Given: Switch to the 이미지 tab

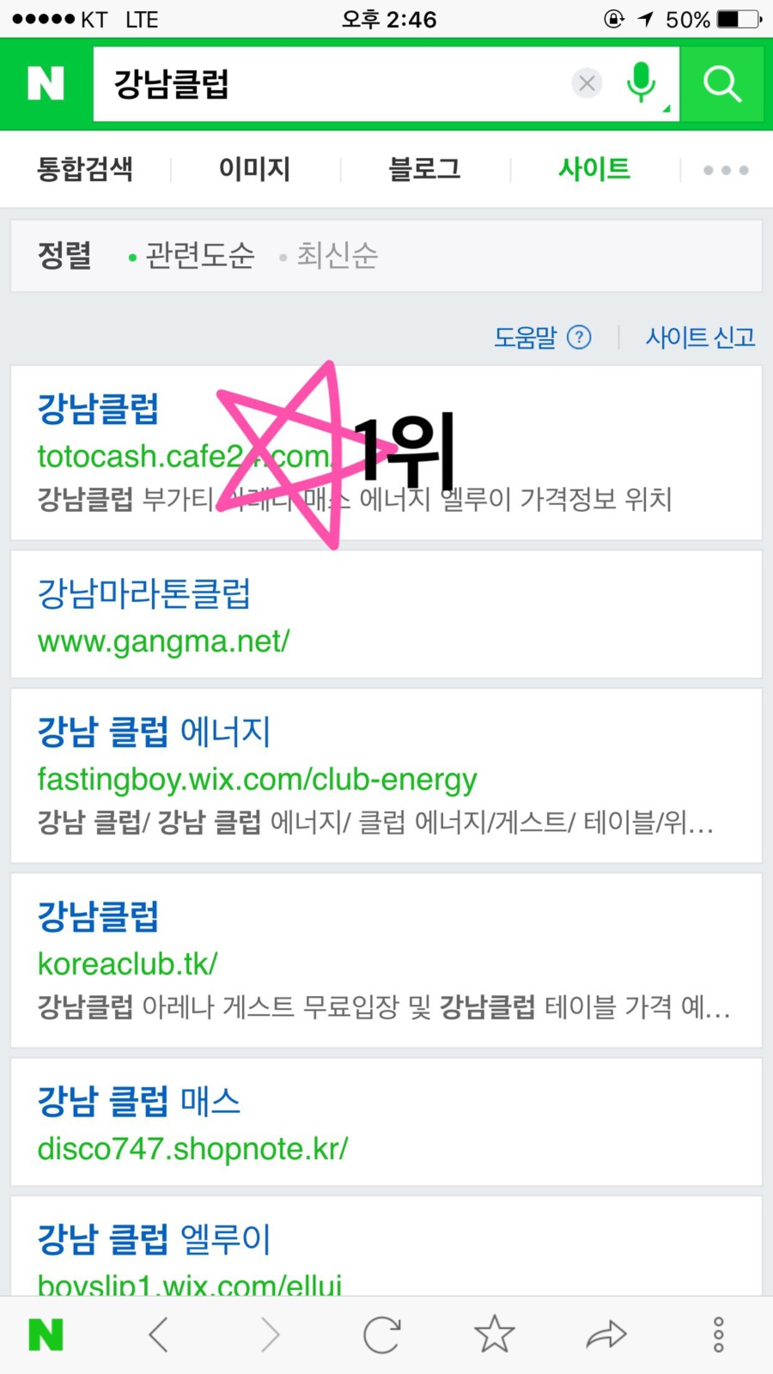Looking at the screenshot, I should [255, 169].
